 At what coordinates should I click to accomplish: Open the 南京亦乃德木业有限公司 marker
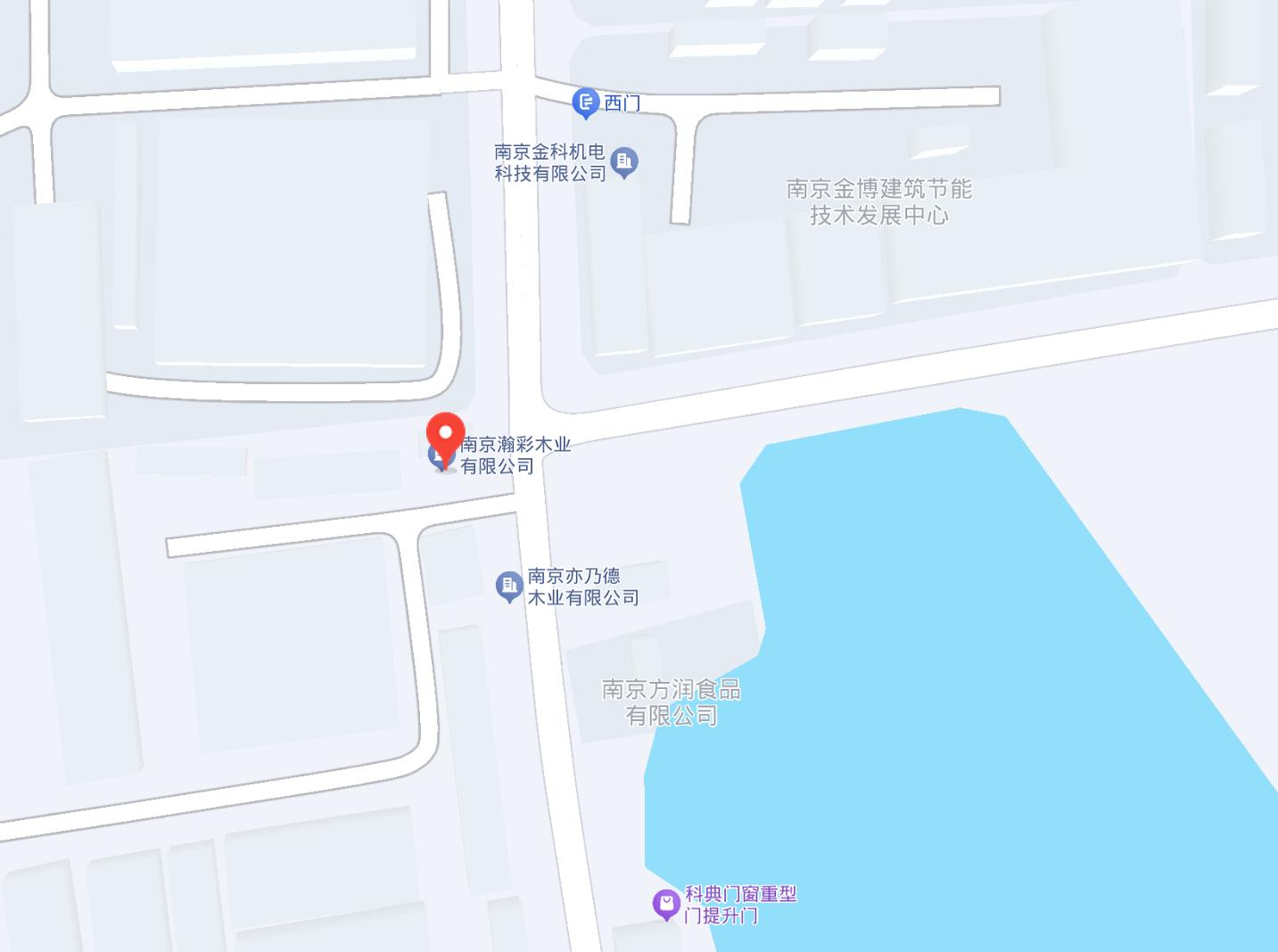508,586
